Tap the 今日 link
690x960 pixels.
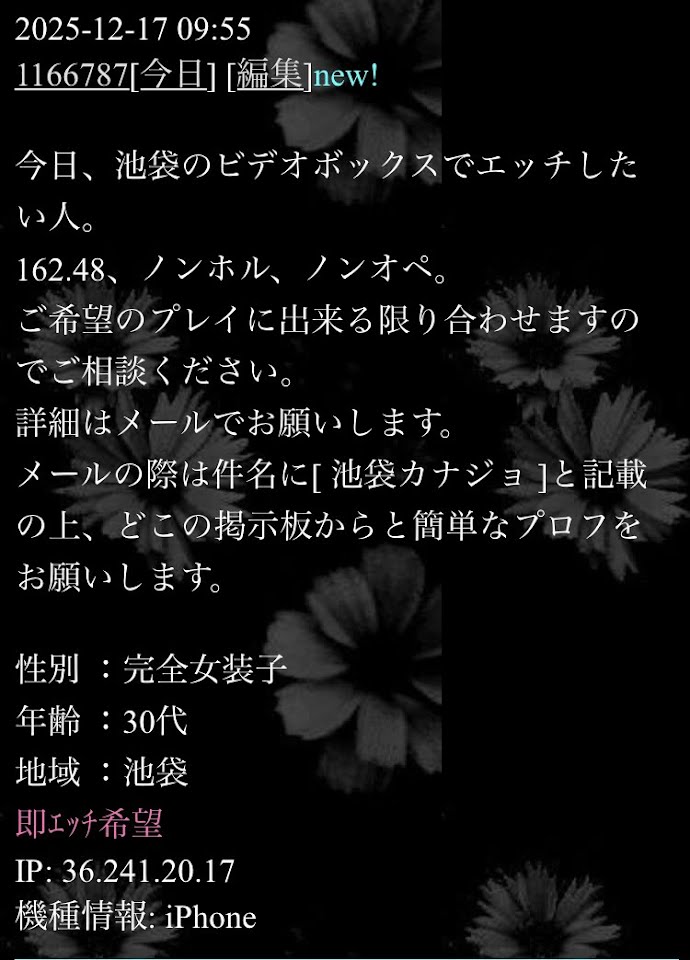point(172,76)
